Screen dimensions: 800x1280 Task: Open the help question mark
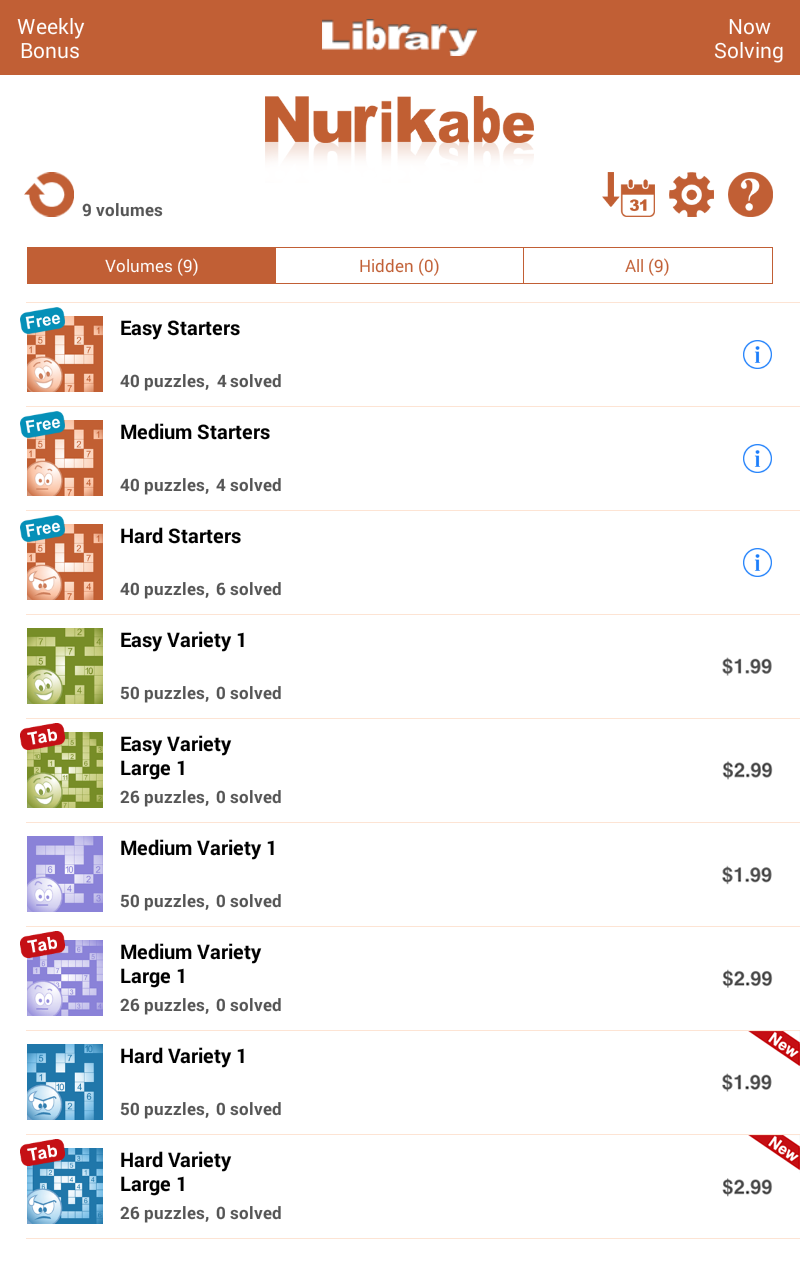tap(750, 194)
